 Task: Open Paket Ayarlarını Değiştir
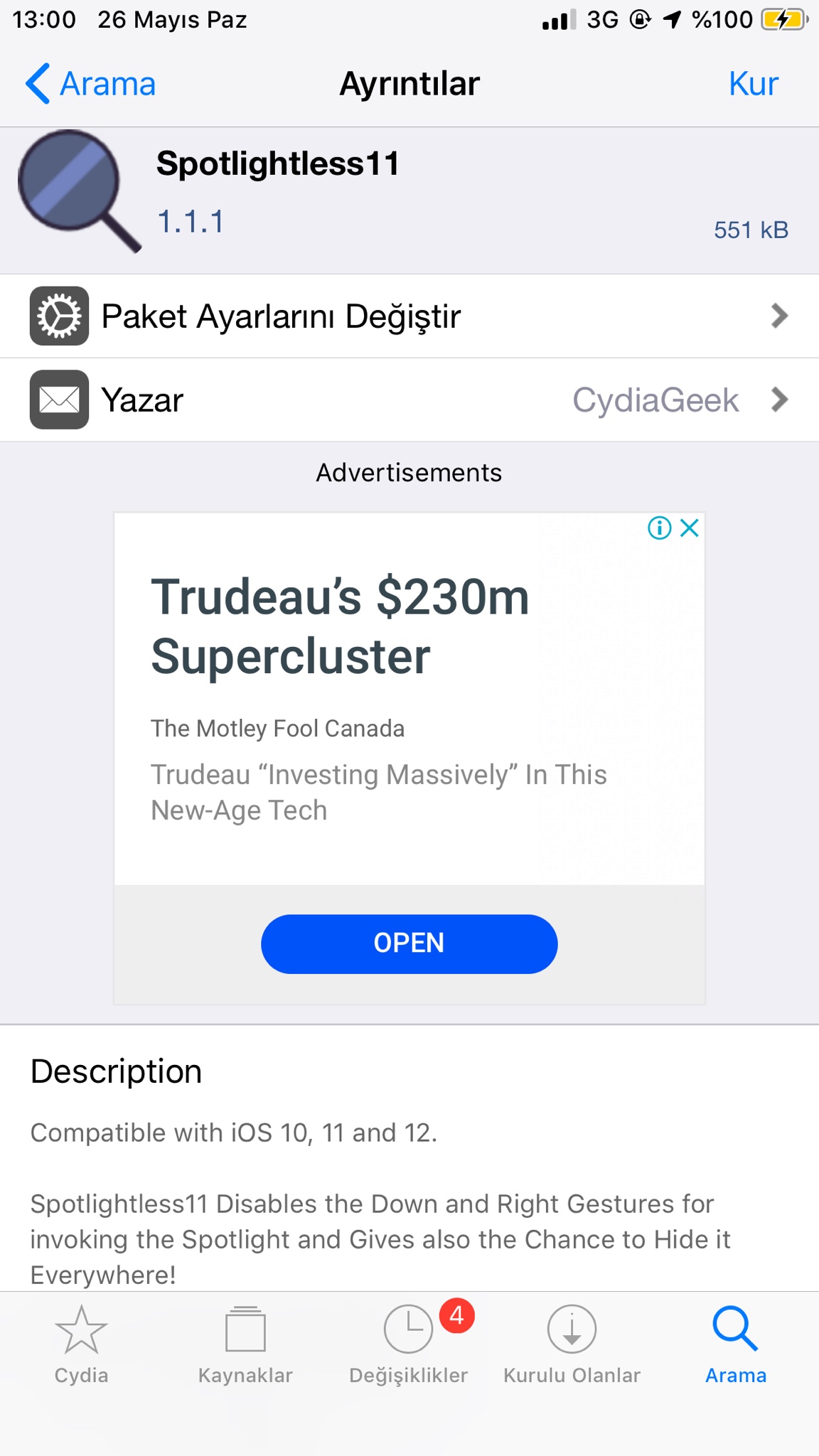point(409,316)
